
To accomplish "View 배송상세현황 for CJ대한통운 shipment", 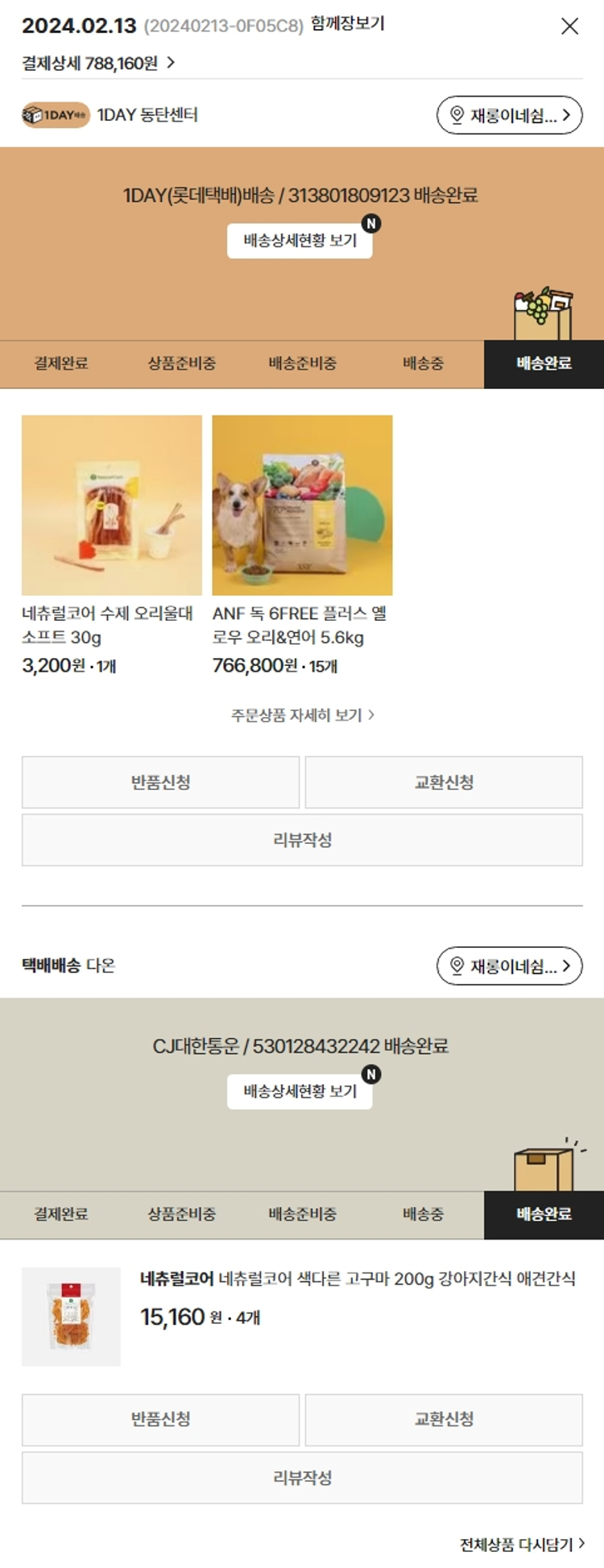I will coord(300,1091).
